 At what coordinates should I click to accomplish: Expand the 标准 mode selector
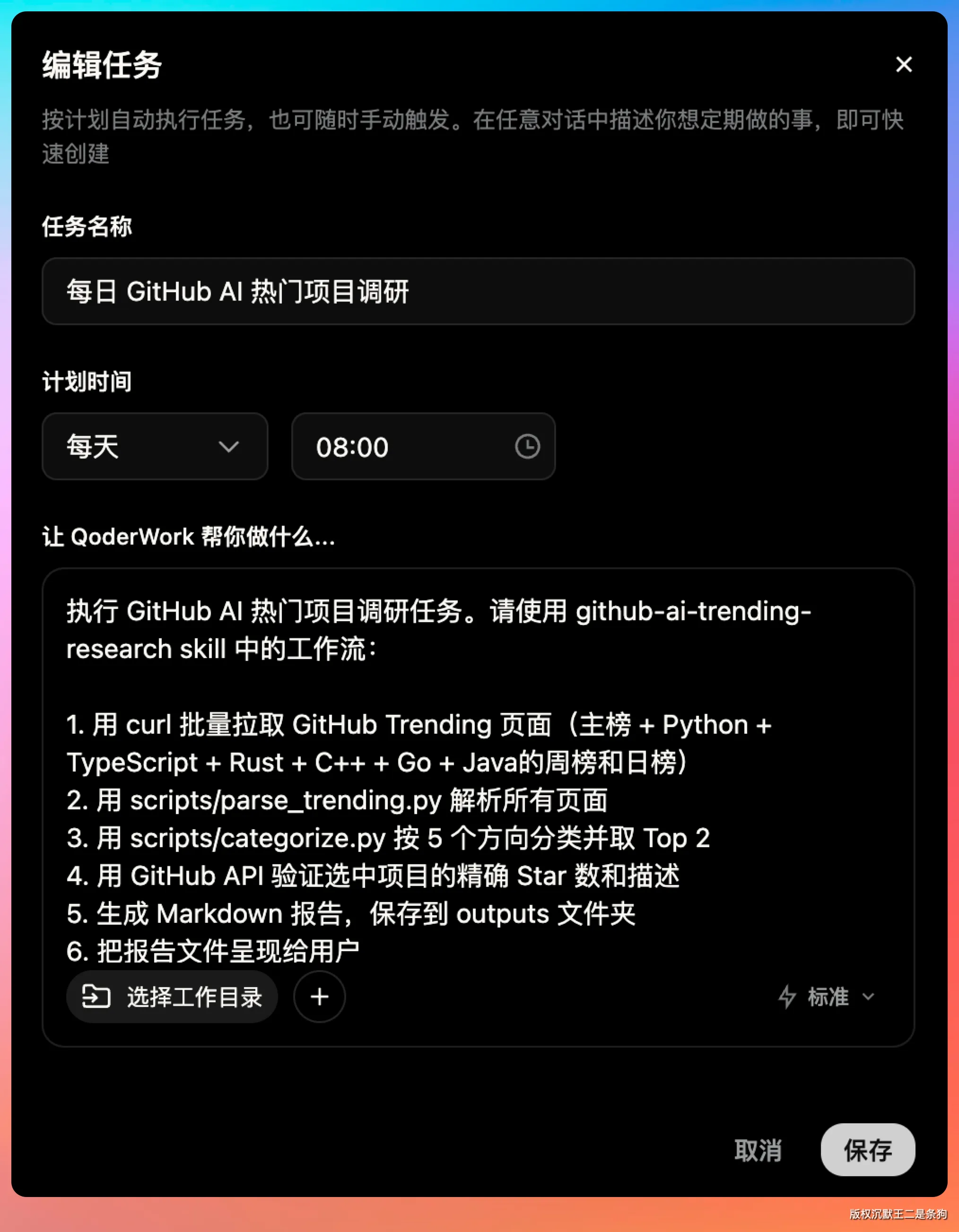(x=827, y=997)
